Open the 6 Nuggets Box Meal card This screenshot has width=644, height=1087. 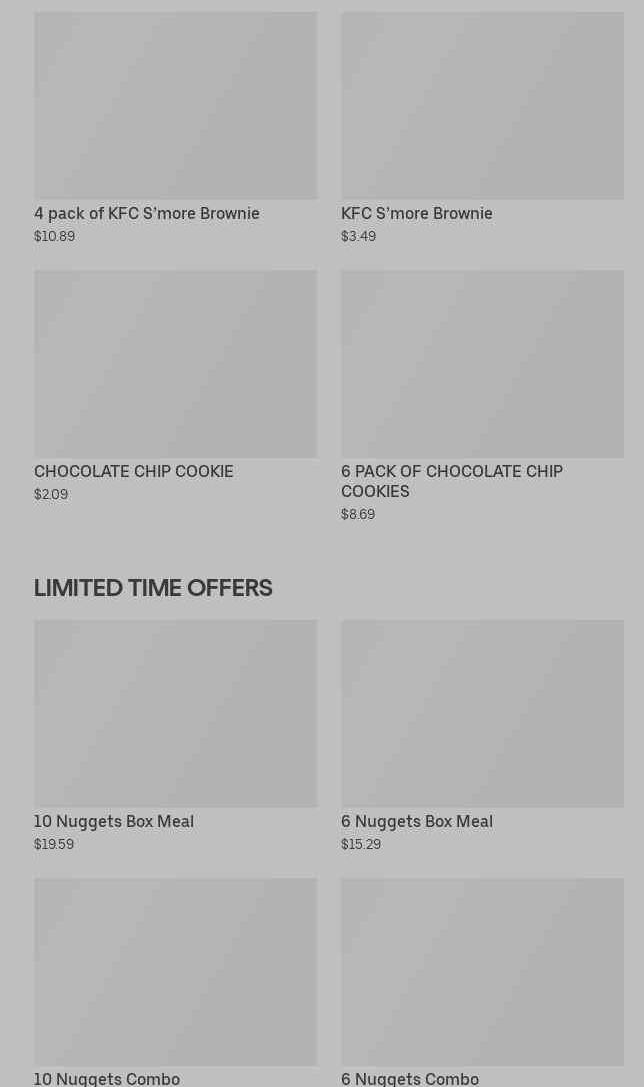coord(482,736)
